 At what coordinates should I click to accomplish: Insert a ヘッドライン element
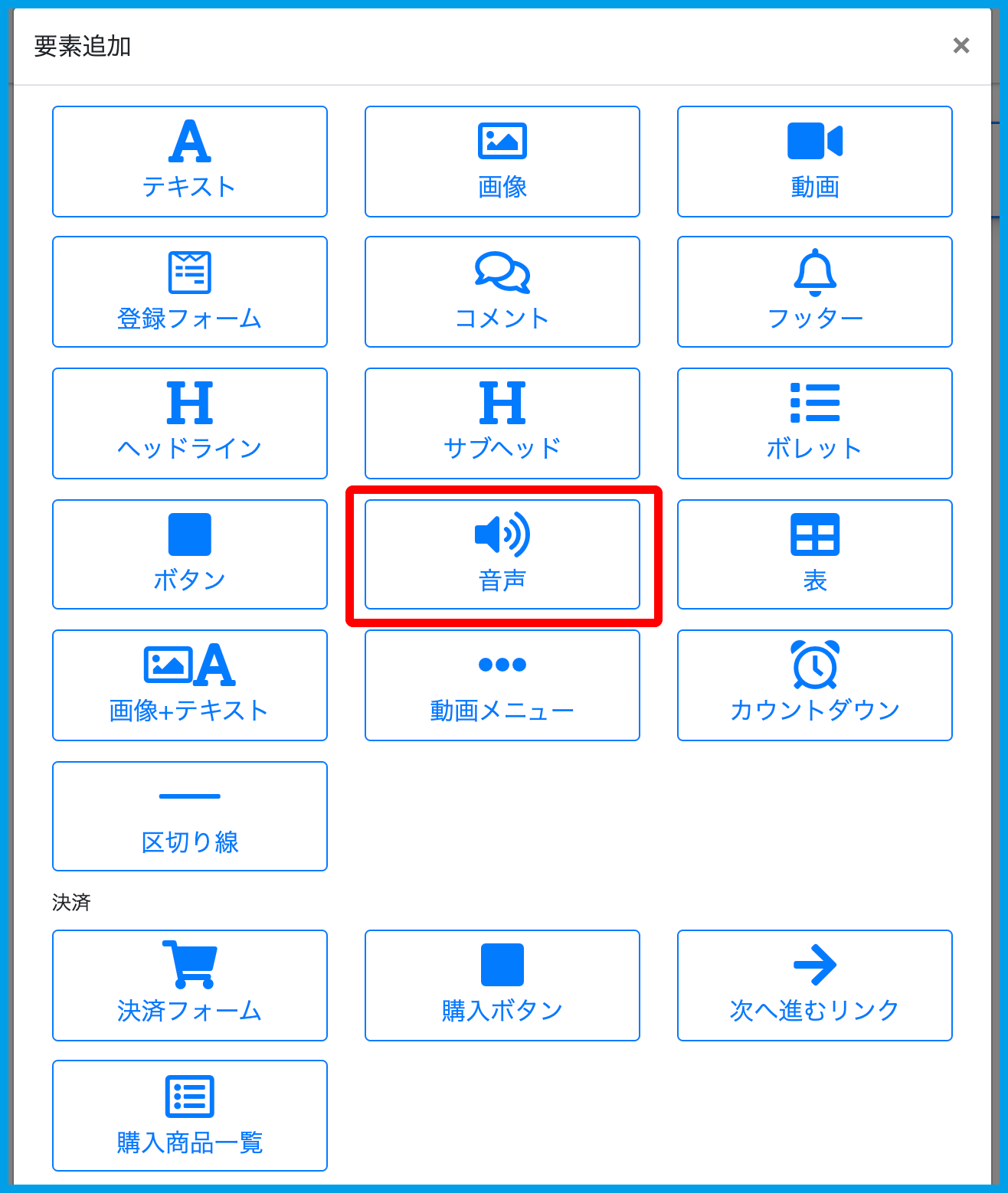click(189, 423)
